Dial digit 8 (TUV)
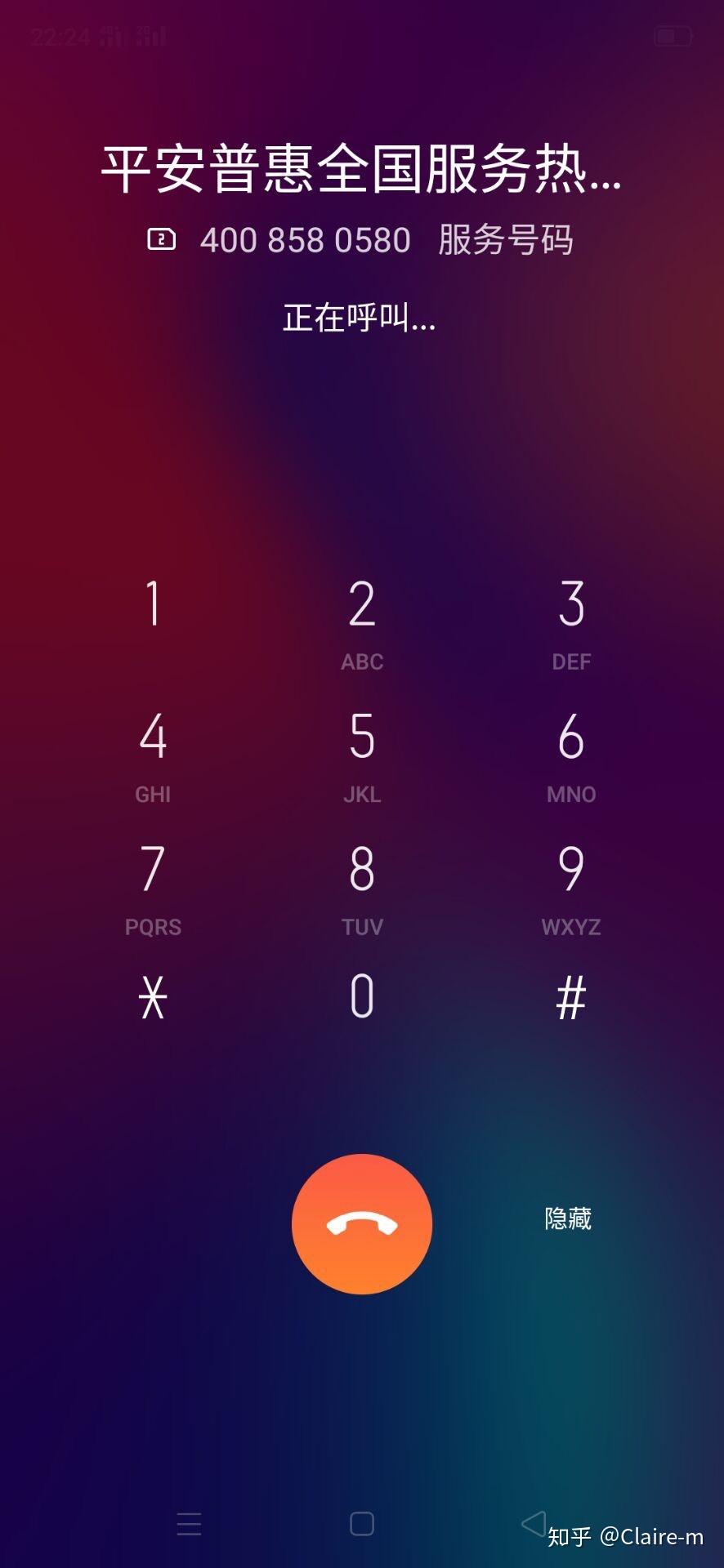The image size is (724, 1568). pos(362,886)
